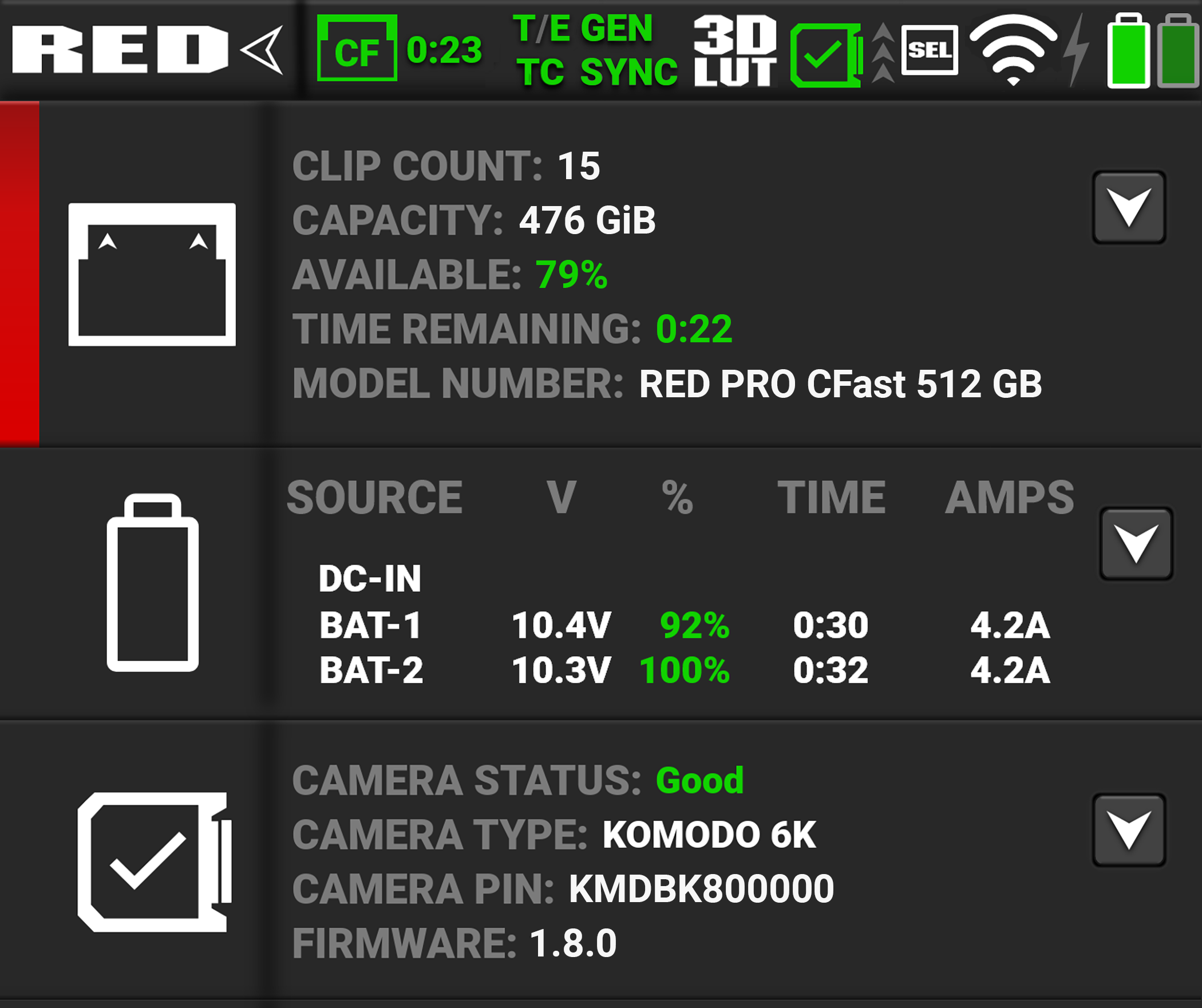
Task: Tap the SEL button in top bar
Action: [930, 50]
